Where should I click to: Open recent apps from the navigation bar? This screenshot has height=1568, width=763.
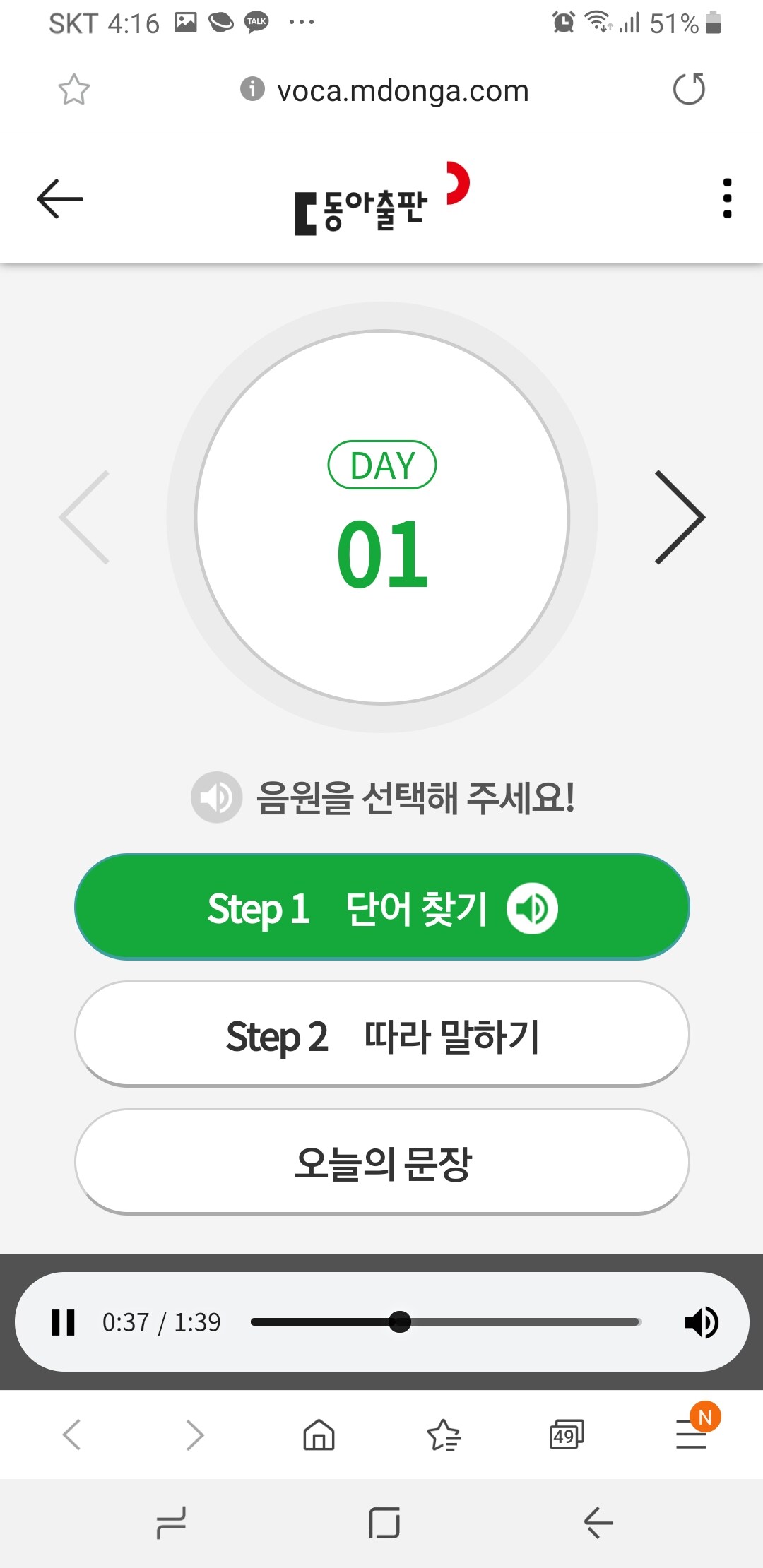click(x=172, y=1522)
